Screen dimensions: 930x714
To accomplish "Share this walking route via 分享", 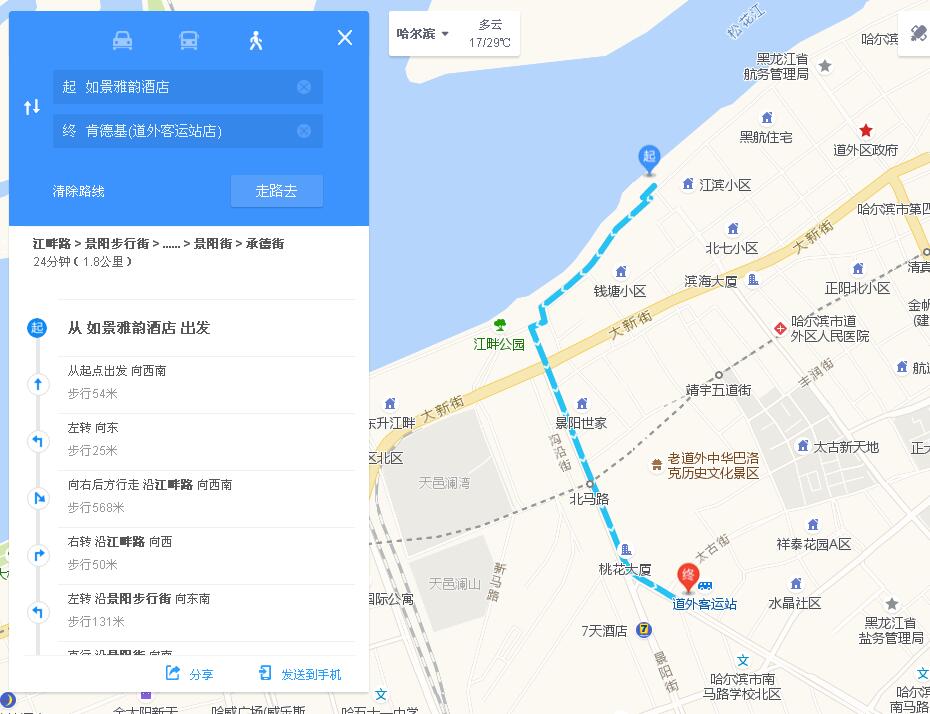I will click(x=190, y=674).
